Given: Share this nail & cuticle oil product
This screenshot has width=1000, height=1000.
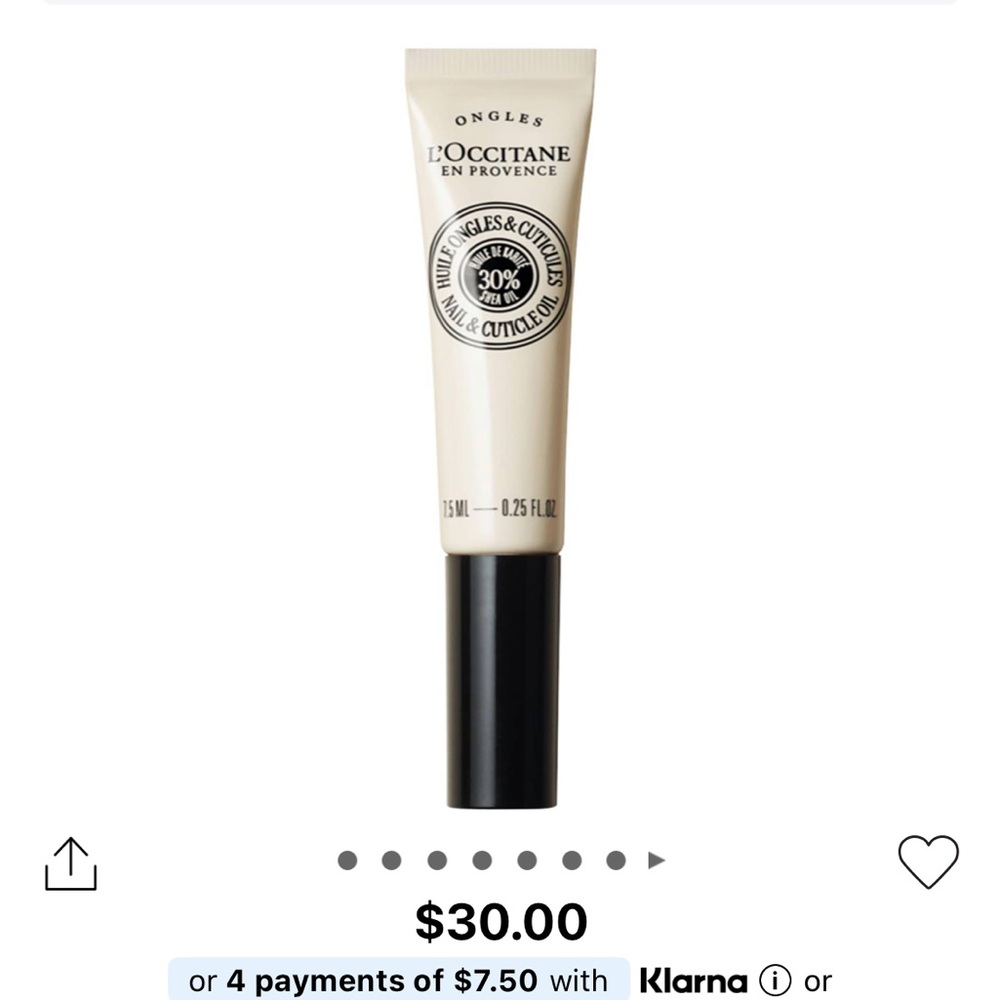Looking at the screenshot, I should coord(71,862).
